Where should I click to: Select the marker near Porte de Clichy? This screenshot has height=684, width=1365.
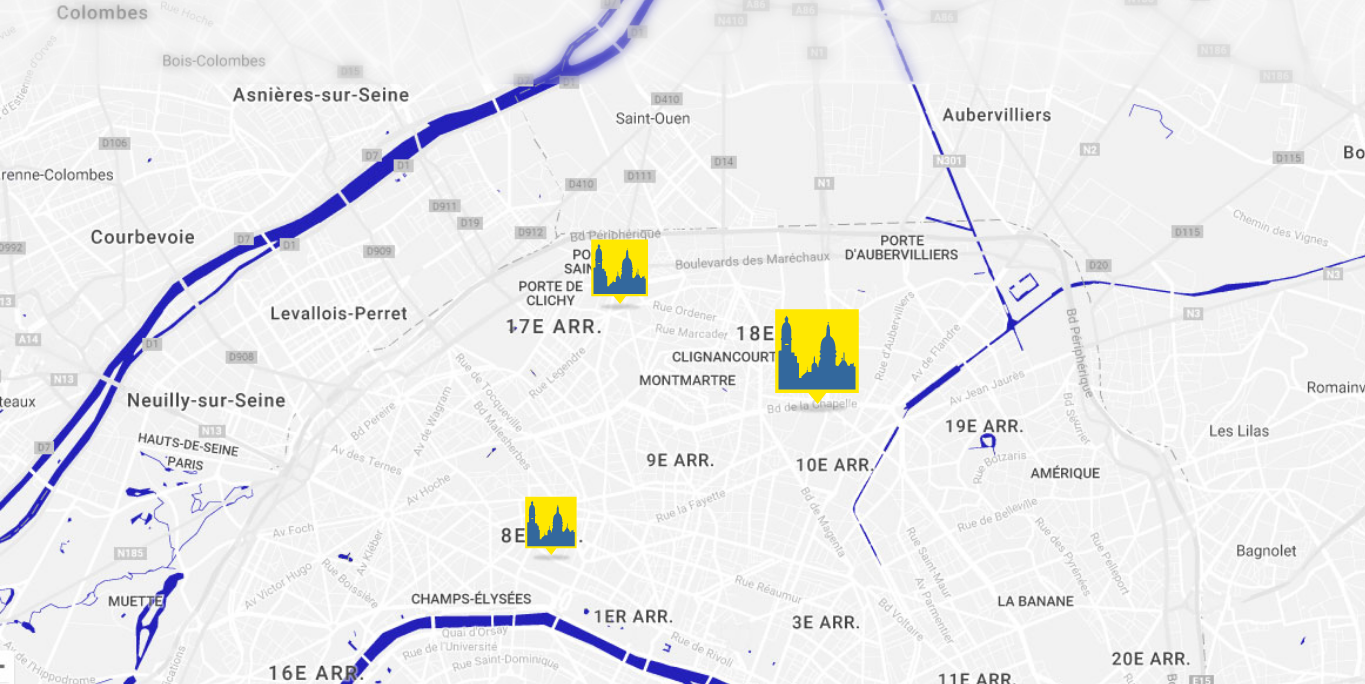click(x=619, y=267)
